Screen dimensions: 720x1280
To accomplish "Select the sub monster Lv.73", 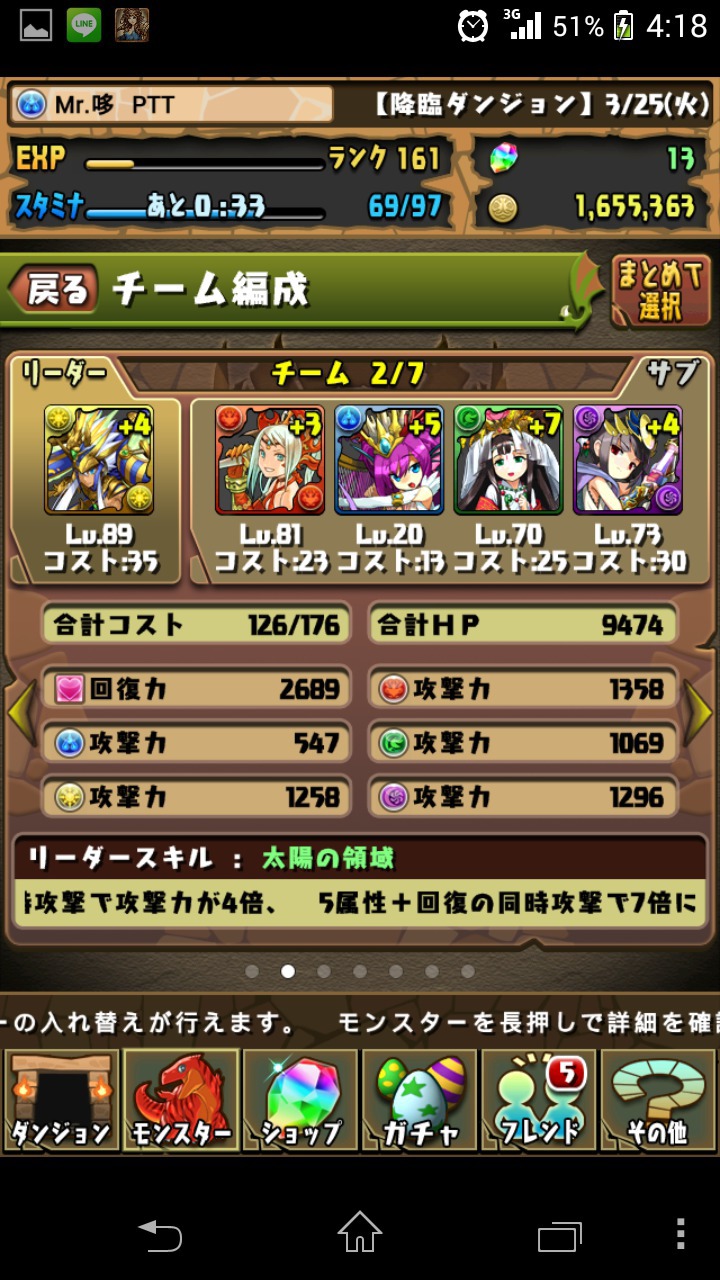I will [x=628, y=460].
